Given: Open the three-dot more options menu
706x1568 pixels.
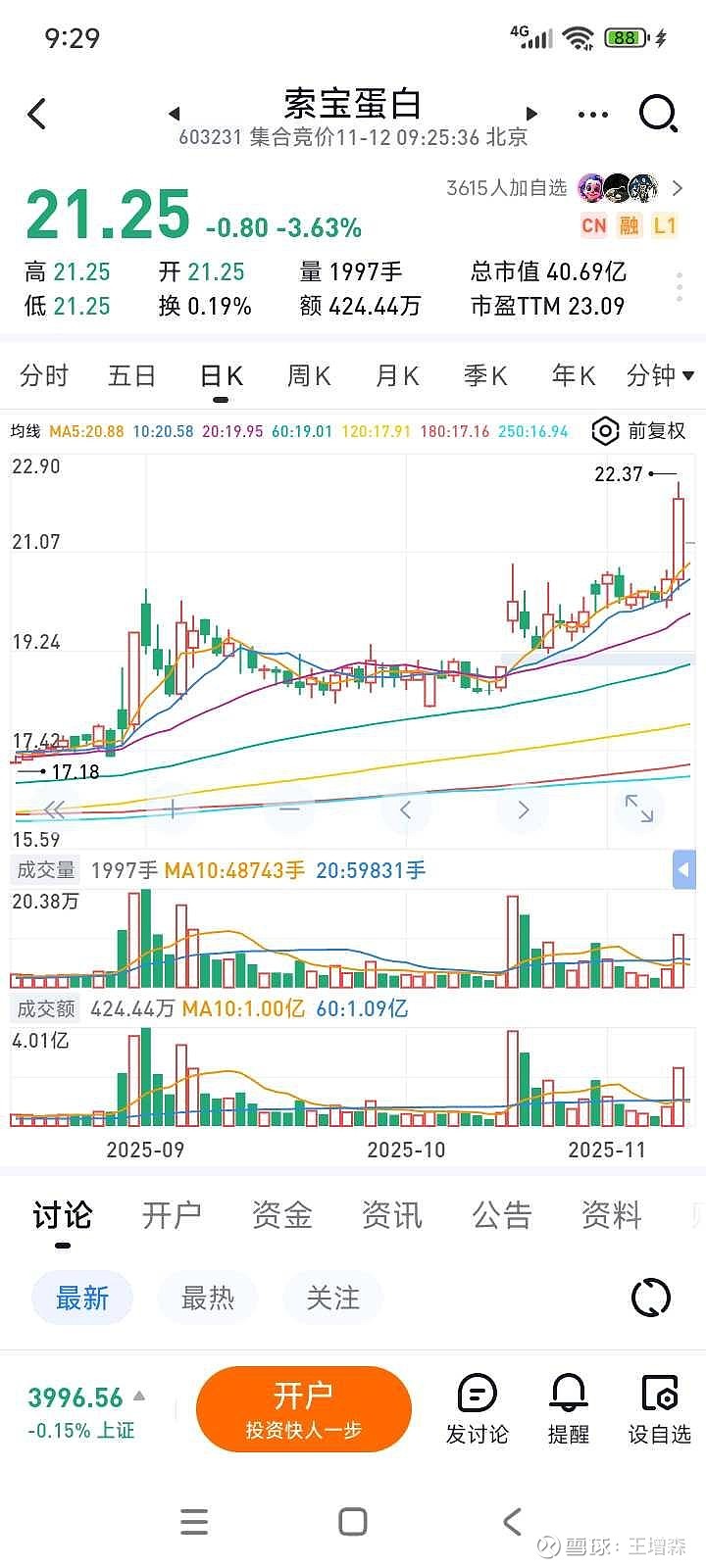Looking at the screenshot, I should tap(593, 115).
